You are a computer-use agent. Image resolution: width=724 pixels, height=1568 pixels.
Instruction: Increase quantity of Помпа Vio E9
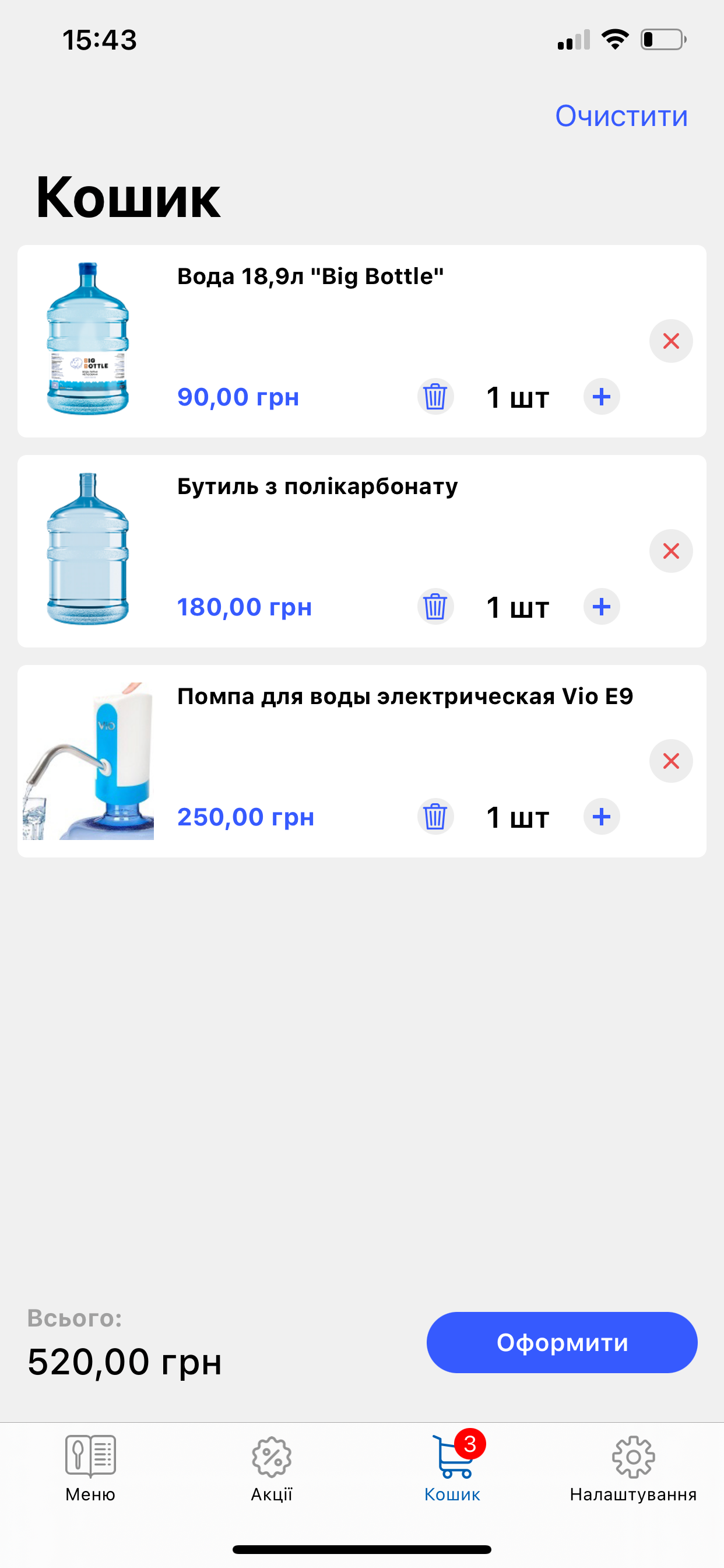601,817
